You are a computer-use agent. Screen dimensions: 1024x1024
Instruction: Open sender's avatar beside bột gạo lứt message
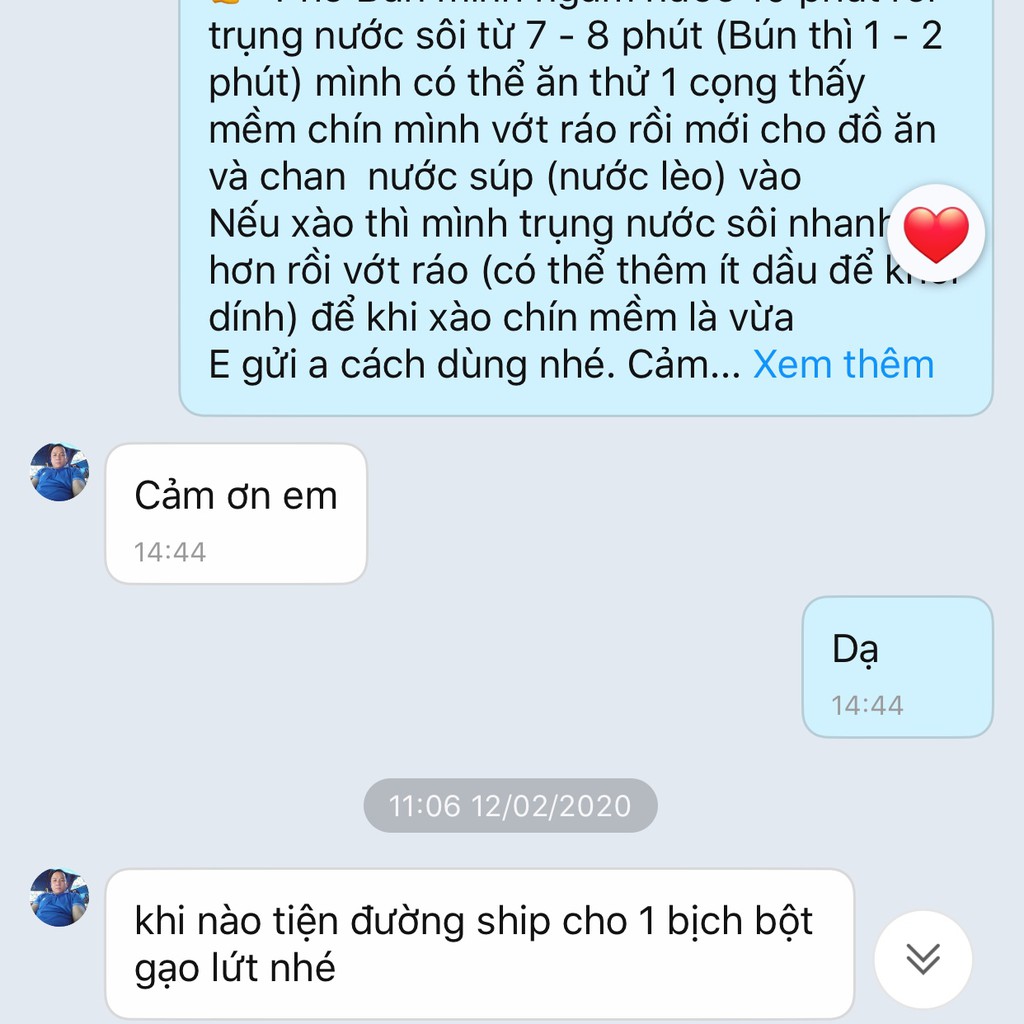point(59,897)
